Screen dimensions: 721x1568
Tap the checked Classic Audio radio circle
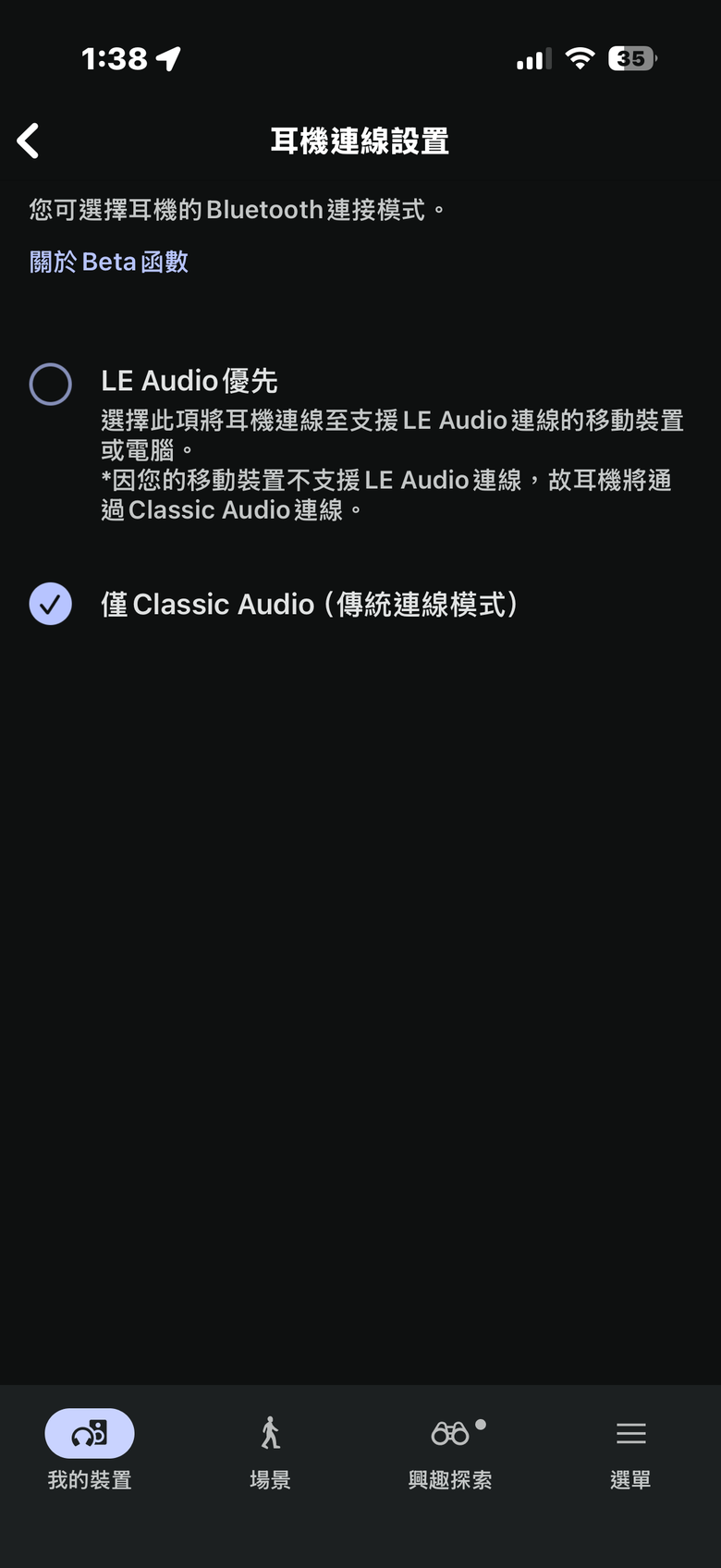tap(51, 604)
